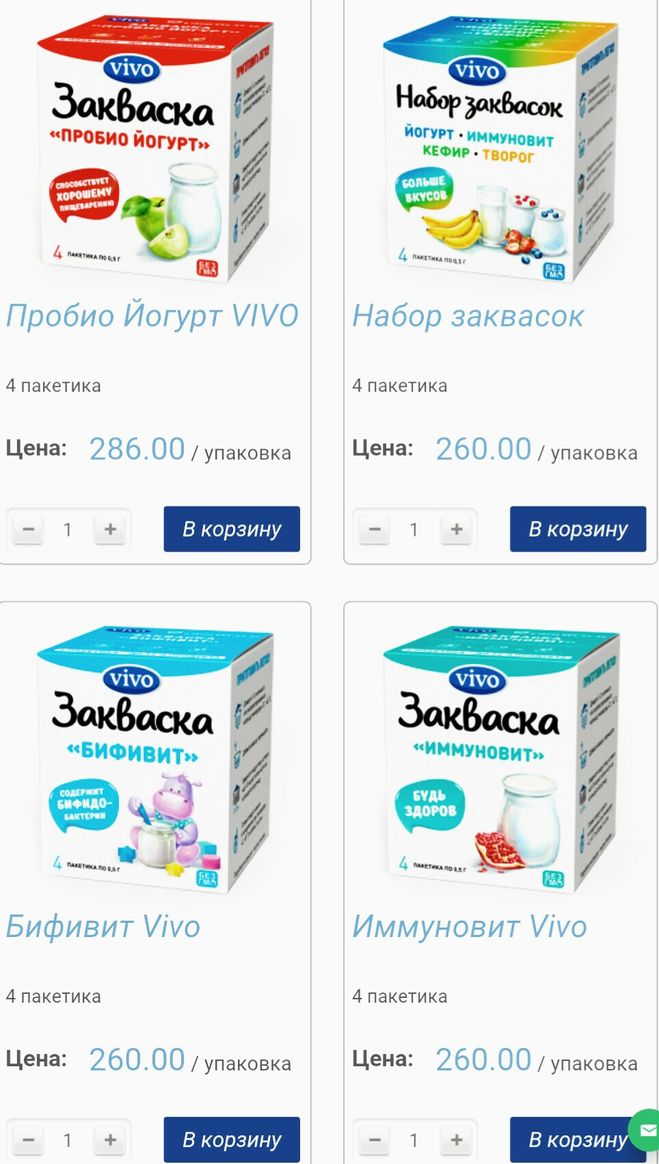Open the Бифивит Vivo product title
Viewport: 659px width, 1164px height.
coord(103,926)
